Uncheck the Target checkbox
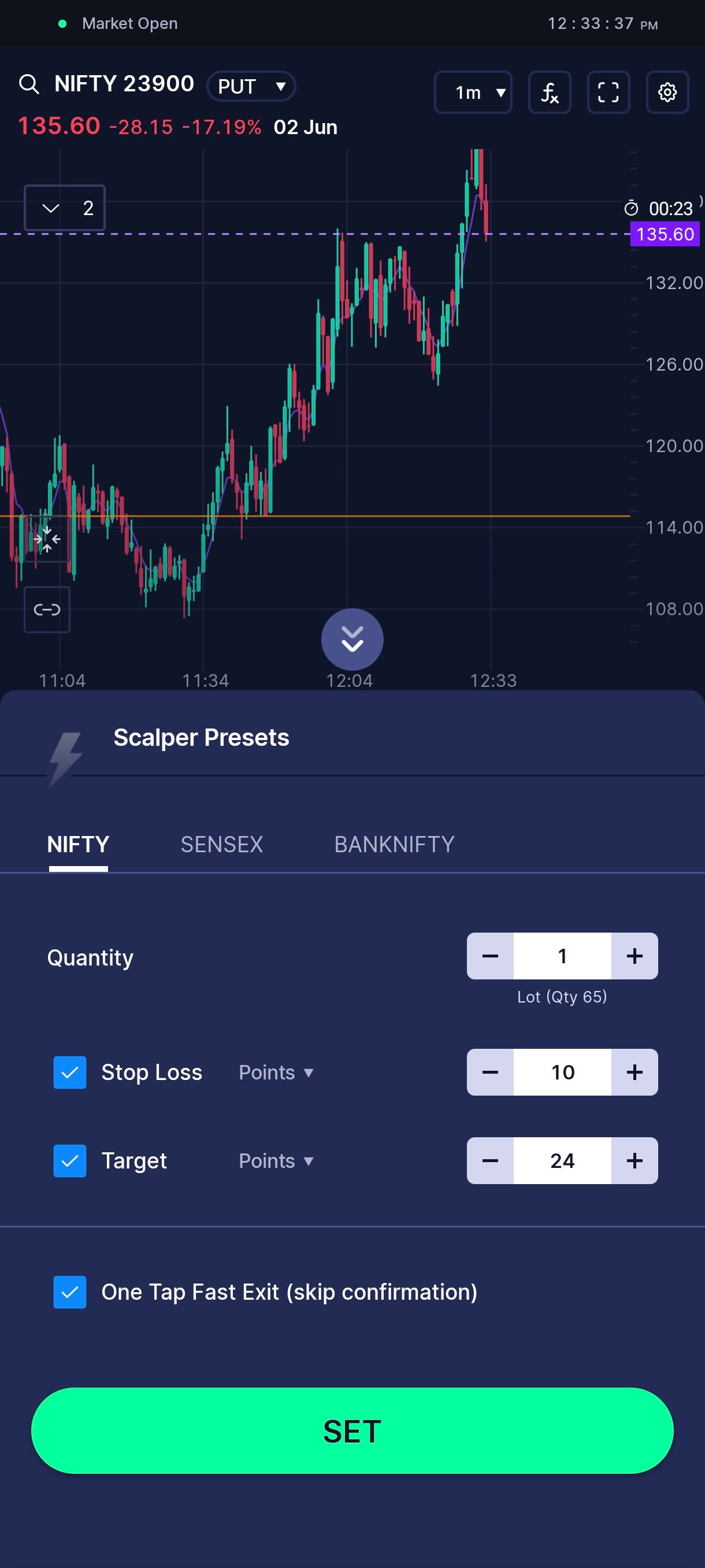 click(x=70, y=1161)
